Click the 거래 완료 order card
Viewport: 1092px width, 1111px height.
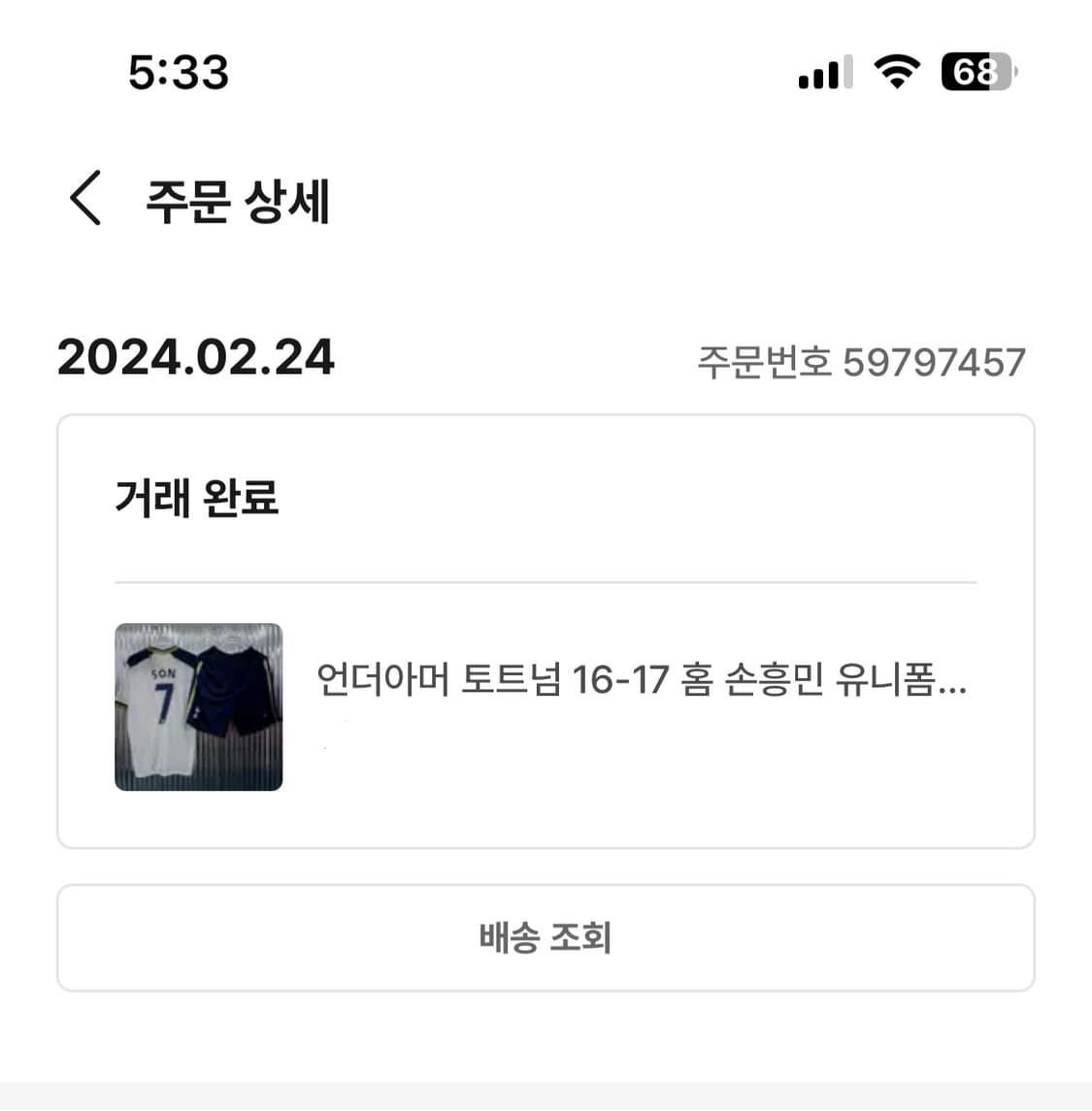tap(546, 631)
